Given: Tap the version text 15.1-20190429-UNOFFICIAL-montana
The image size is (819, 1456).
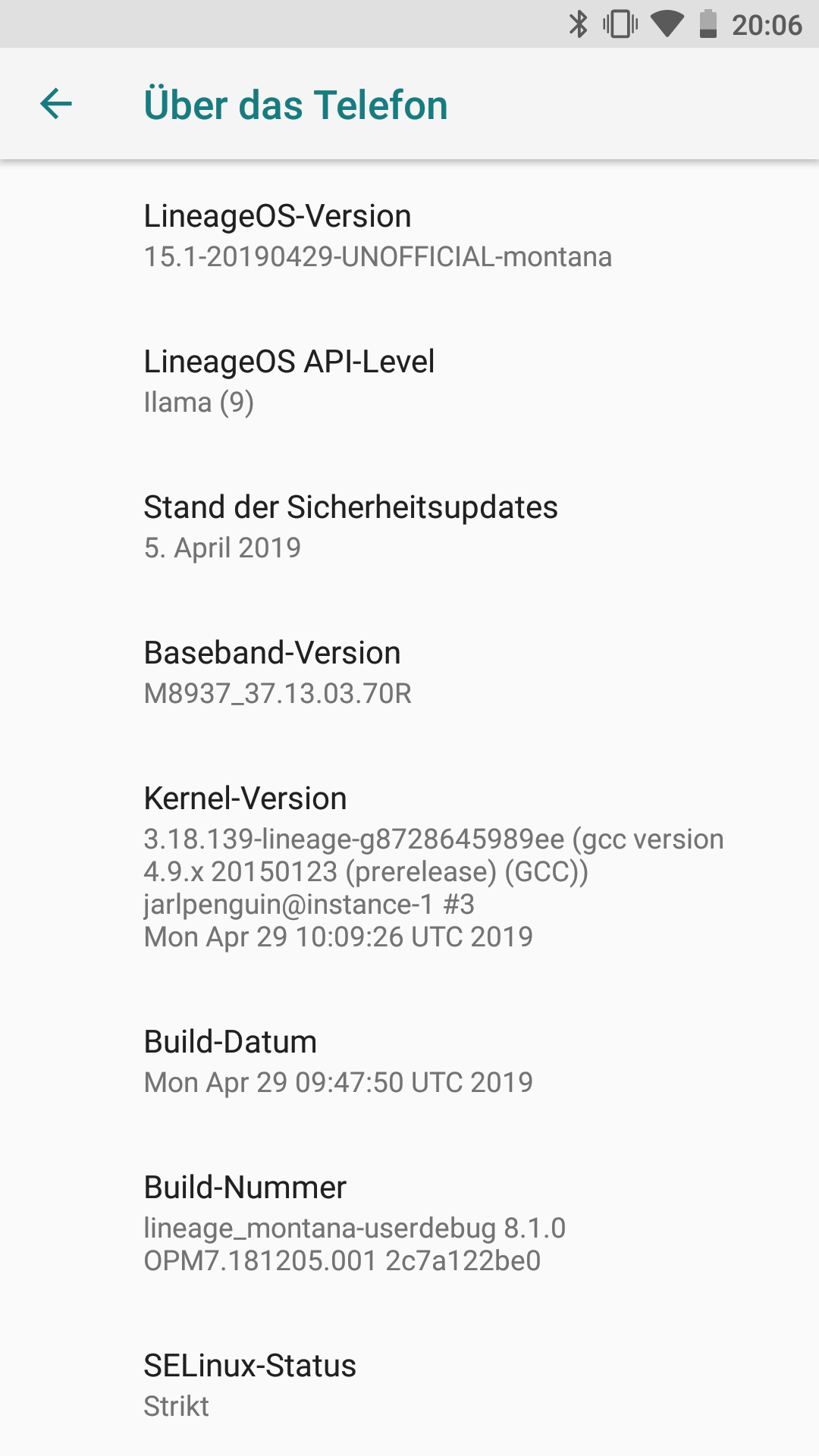Looking at the screenshot, I should pos(378,256).
